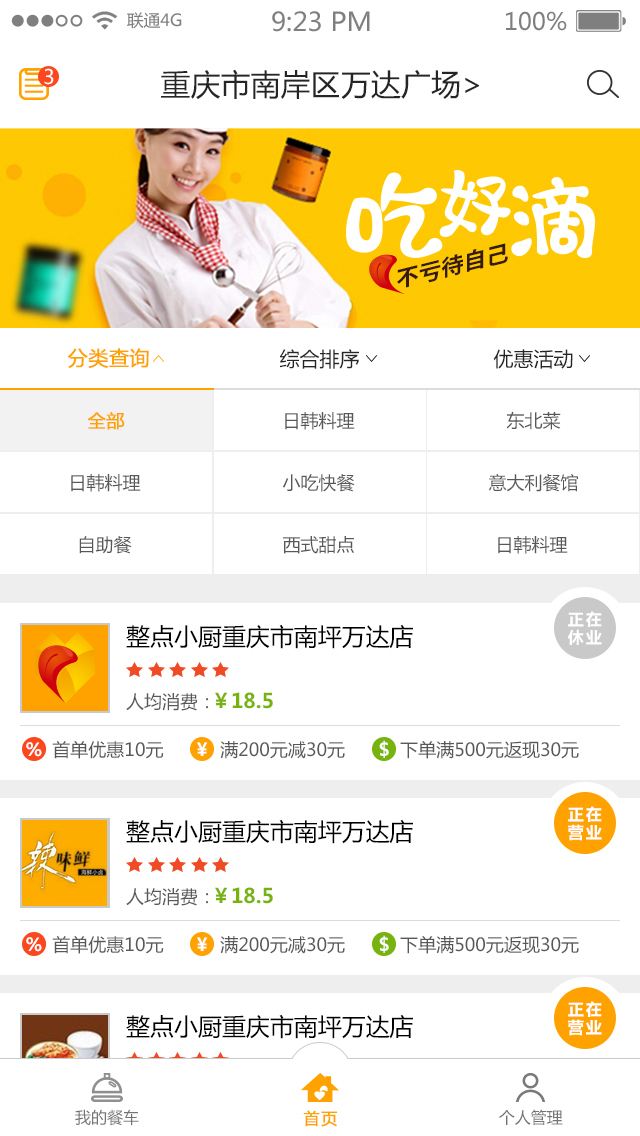Open the search magnifier icon
Screen dimensions: 640x1136
pos(602,85)
